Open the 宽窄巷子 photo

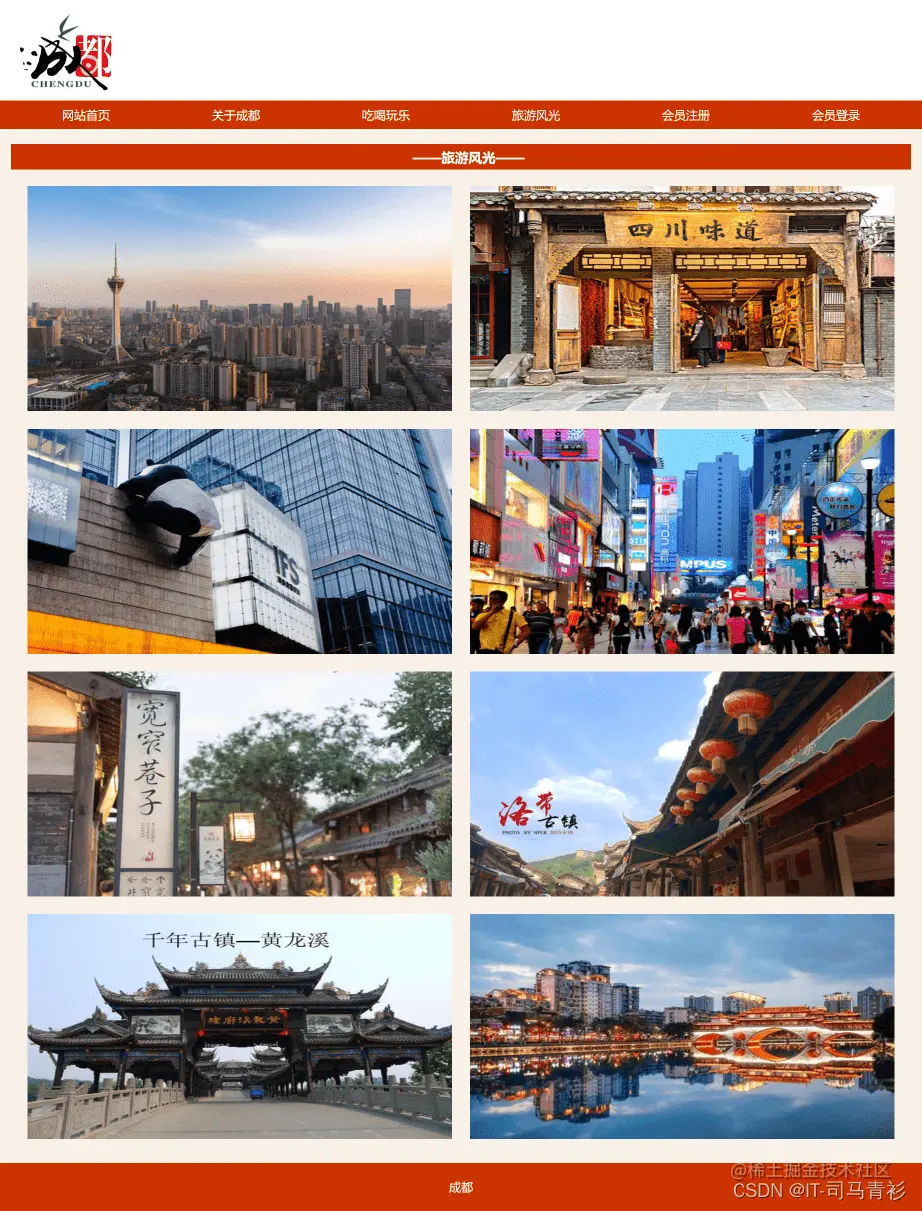(x=239, y=784)
